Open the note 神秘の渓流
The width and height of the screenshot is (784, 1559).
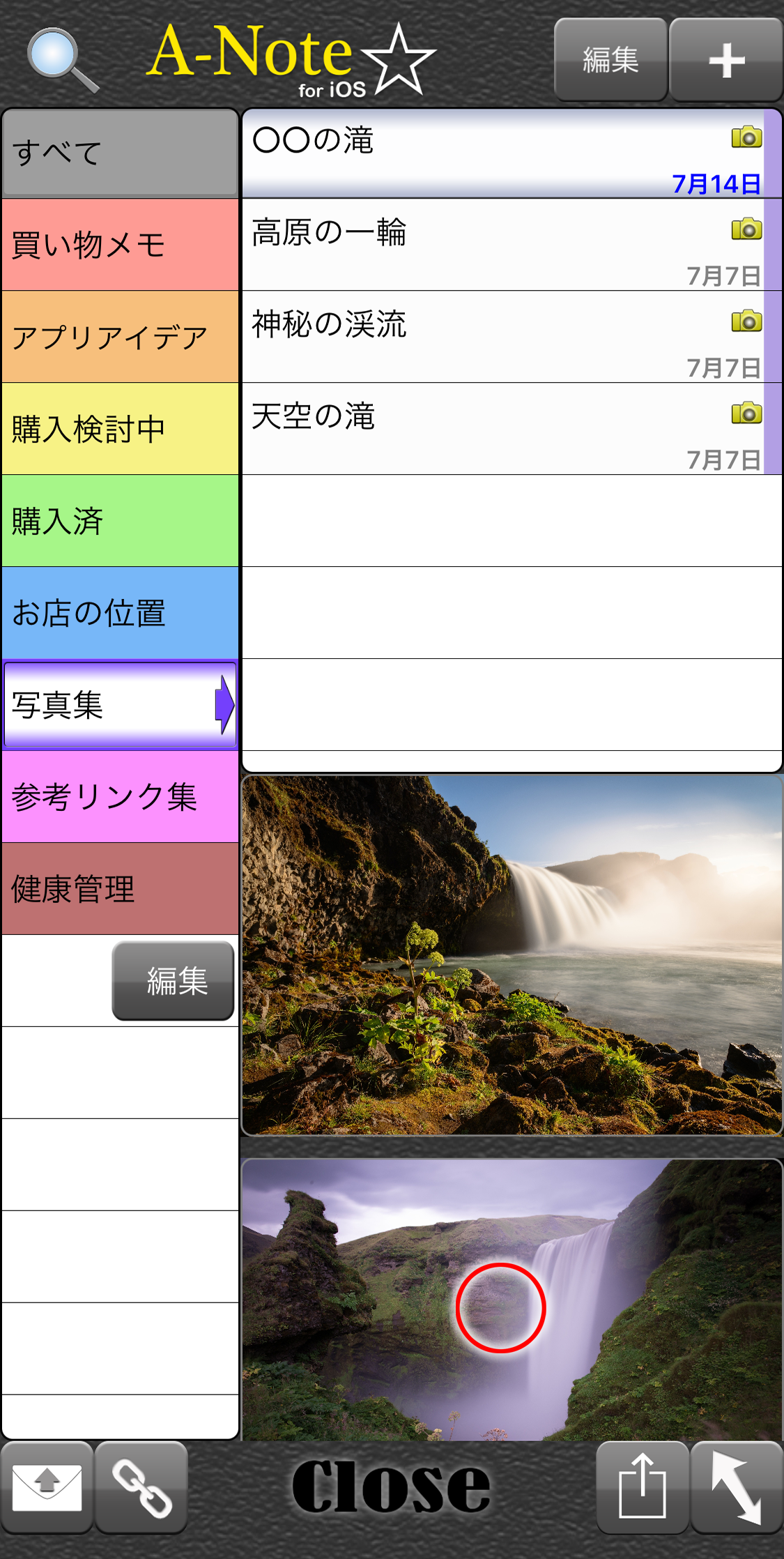(x=502, y=337)
